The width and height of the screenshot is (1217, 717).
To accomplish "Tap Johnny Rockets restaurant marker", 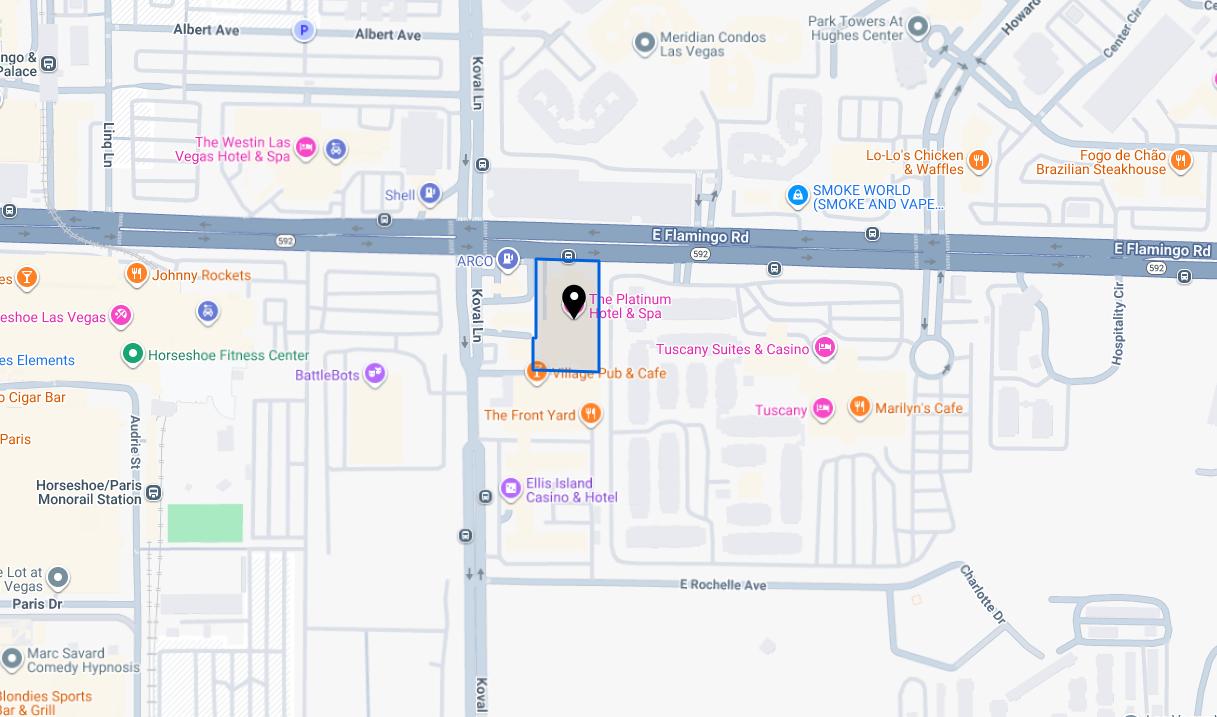I will (137, 274).
